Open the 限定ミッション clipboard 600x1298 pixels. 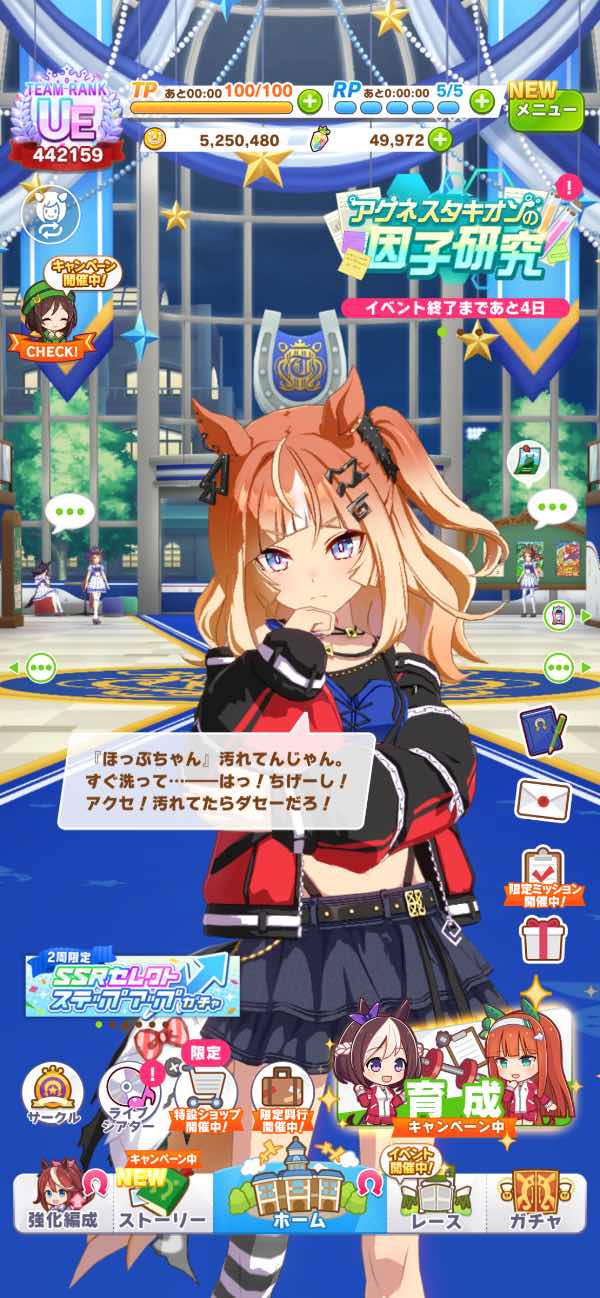(542, 872)
